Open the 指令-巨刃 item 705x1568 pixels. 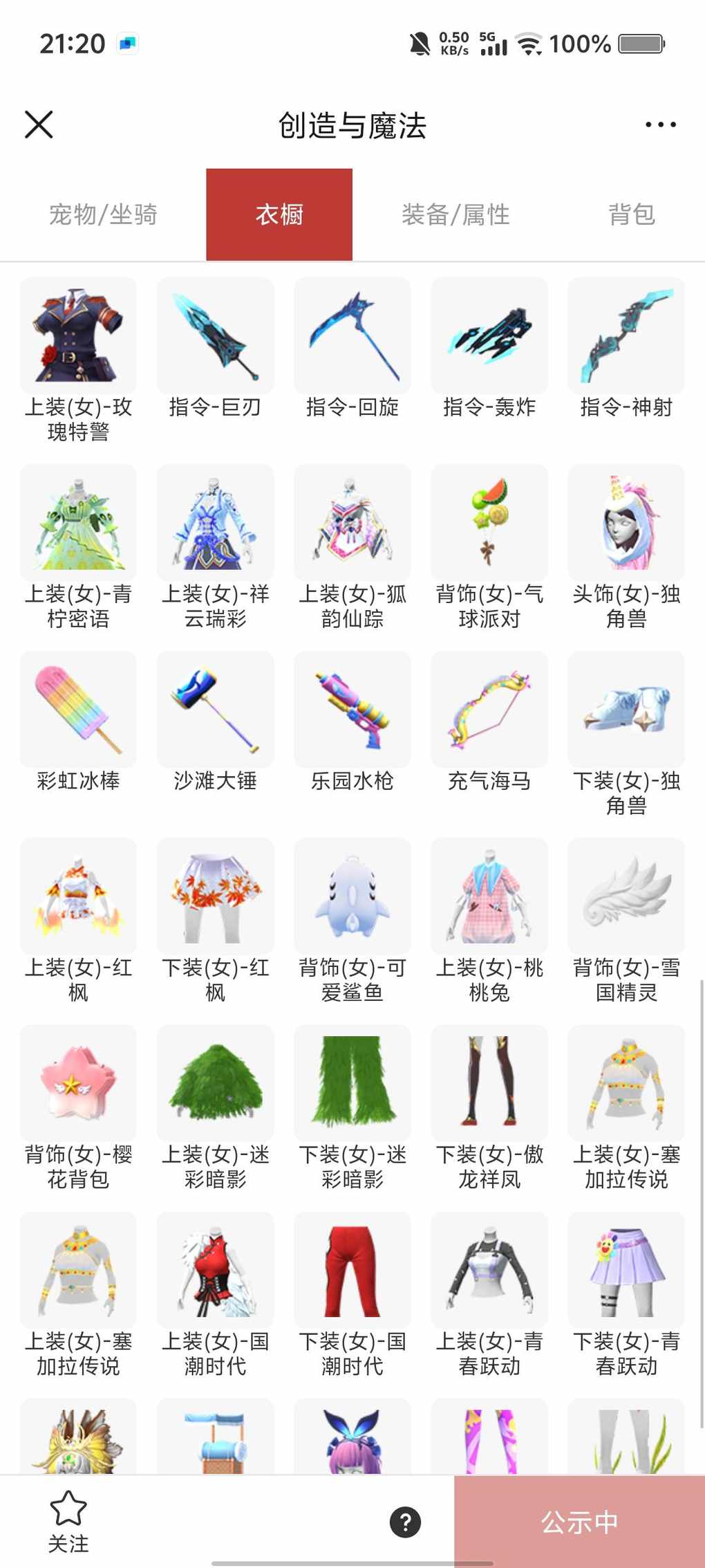tap(215, 336)
